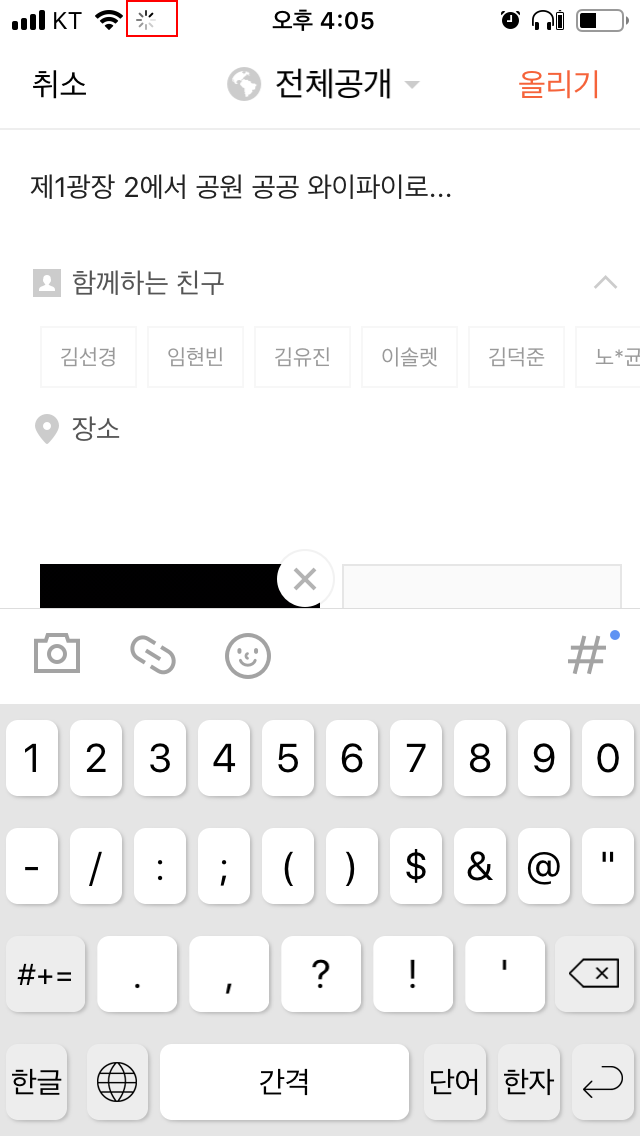Switch keyboard to 한글
Screen dimensions: 640x1136
(x=36, y=1082)
